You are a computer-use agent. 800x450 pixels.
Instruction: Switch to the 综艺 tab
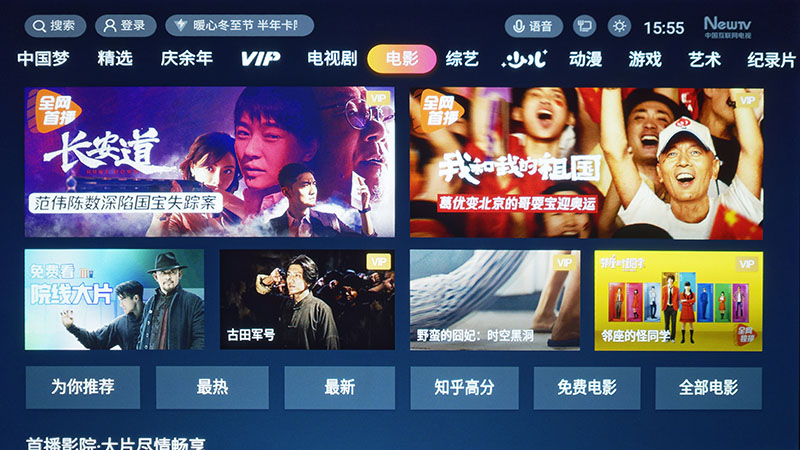[462, 59]
